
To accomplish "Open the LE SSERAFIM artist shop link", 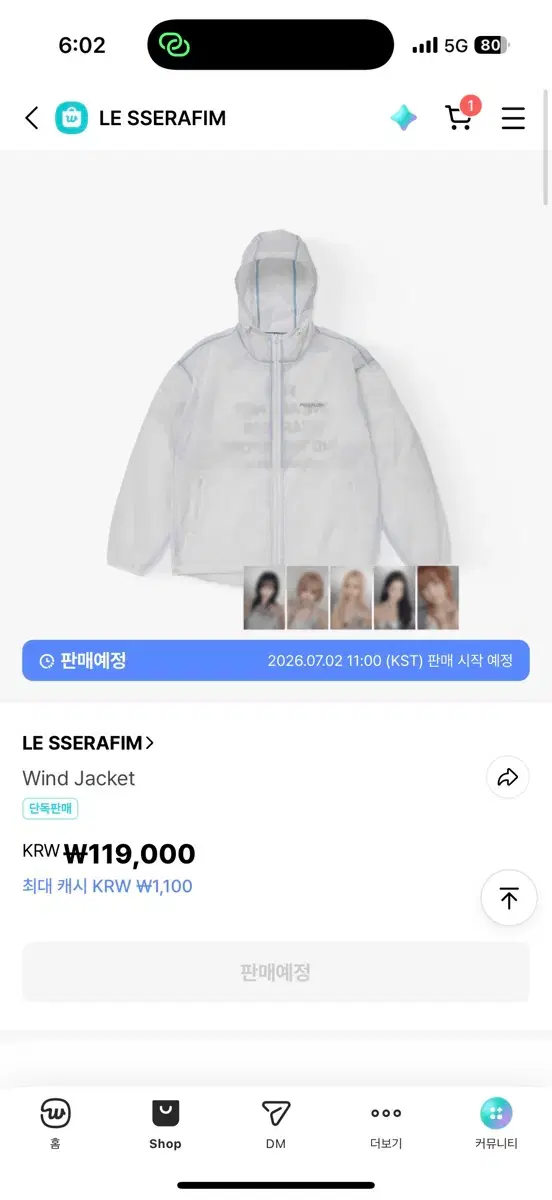I will (x=88, y=743).
